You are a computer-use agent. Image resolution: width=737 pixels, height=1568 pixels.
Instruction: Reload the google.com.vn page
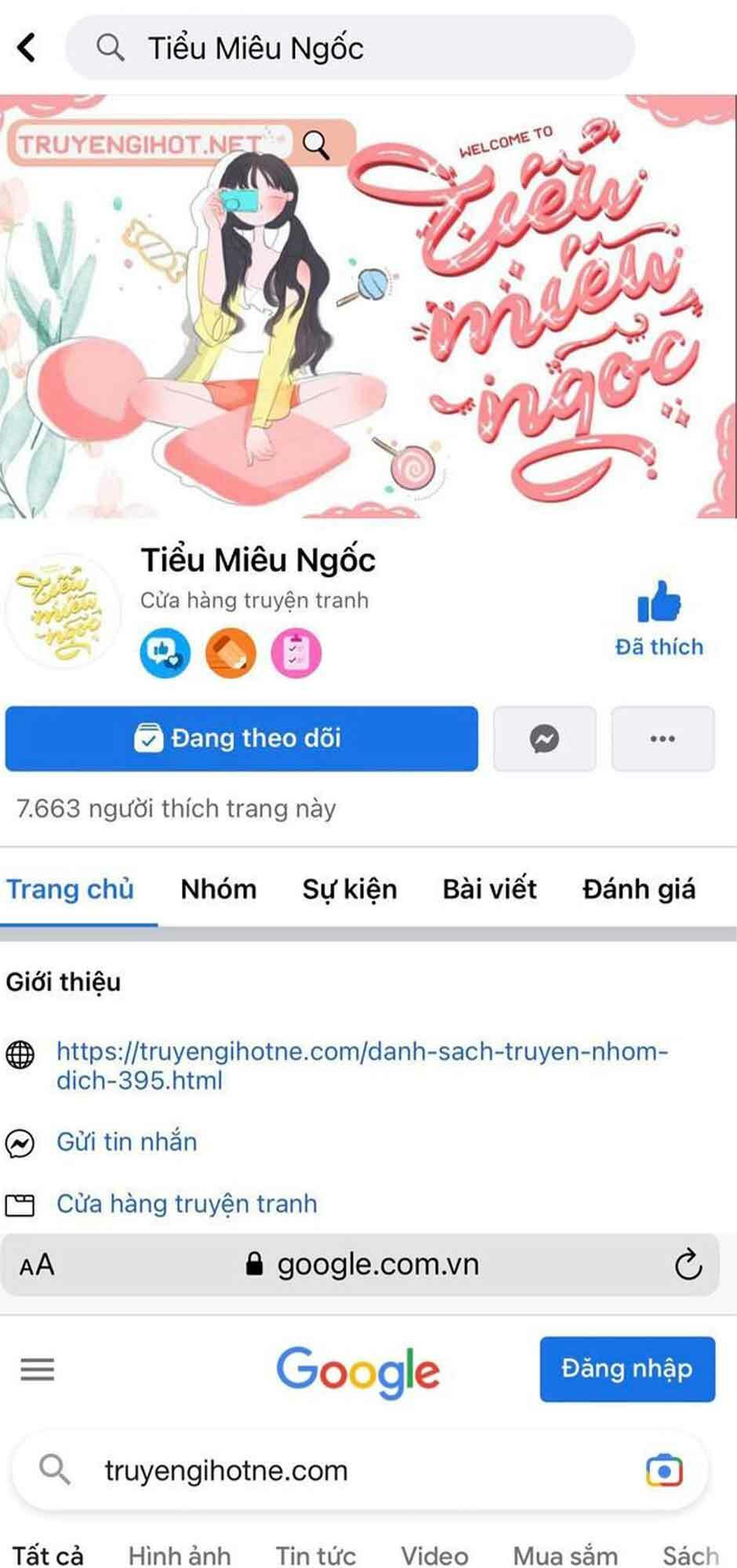coord(688,1265)
